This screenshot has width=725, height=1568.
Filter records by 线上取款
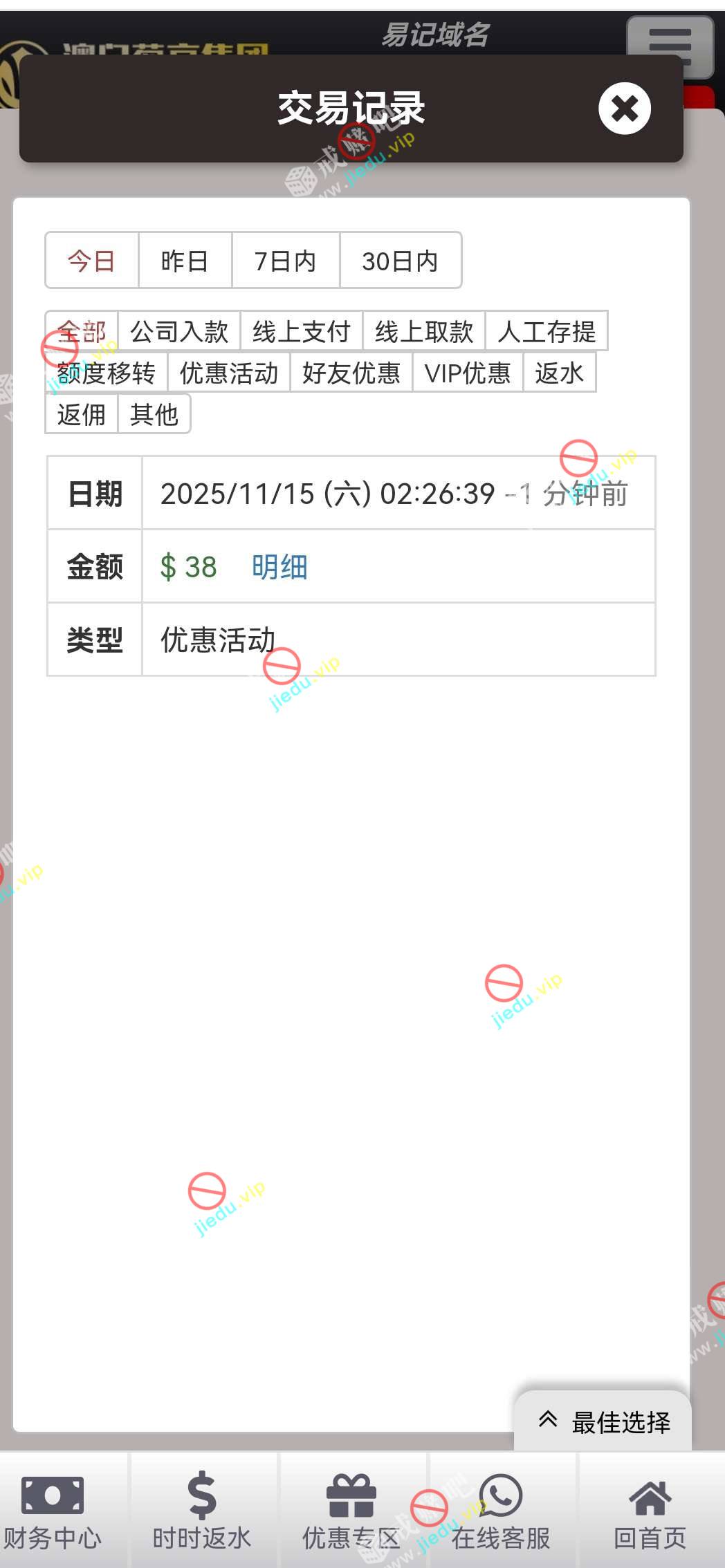423,332
